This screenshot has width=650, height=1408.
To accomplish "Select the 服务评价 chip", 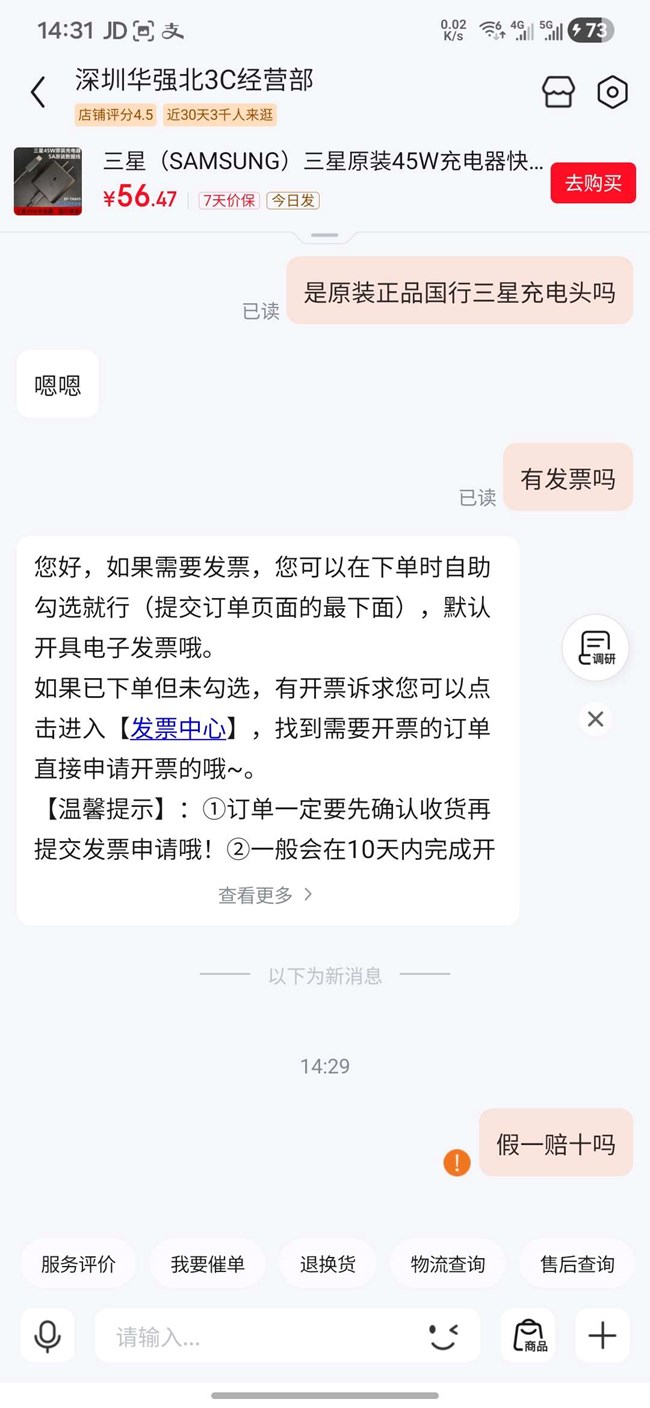I will (x=78, y=1264).
